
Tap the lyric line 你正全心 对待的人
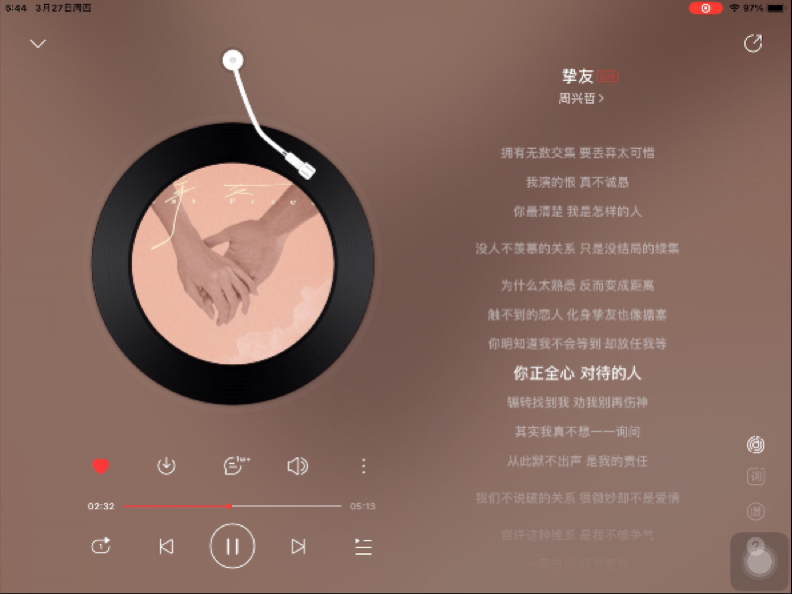click(577, 373)
